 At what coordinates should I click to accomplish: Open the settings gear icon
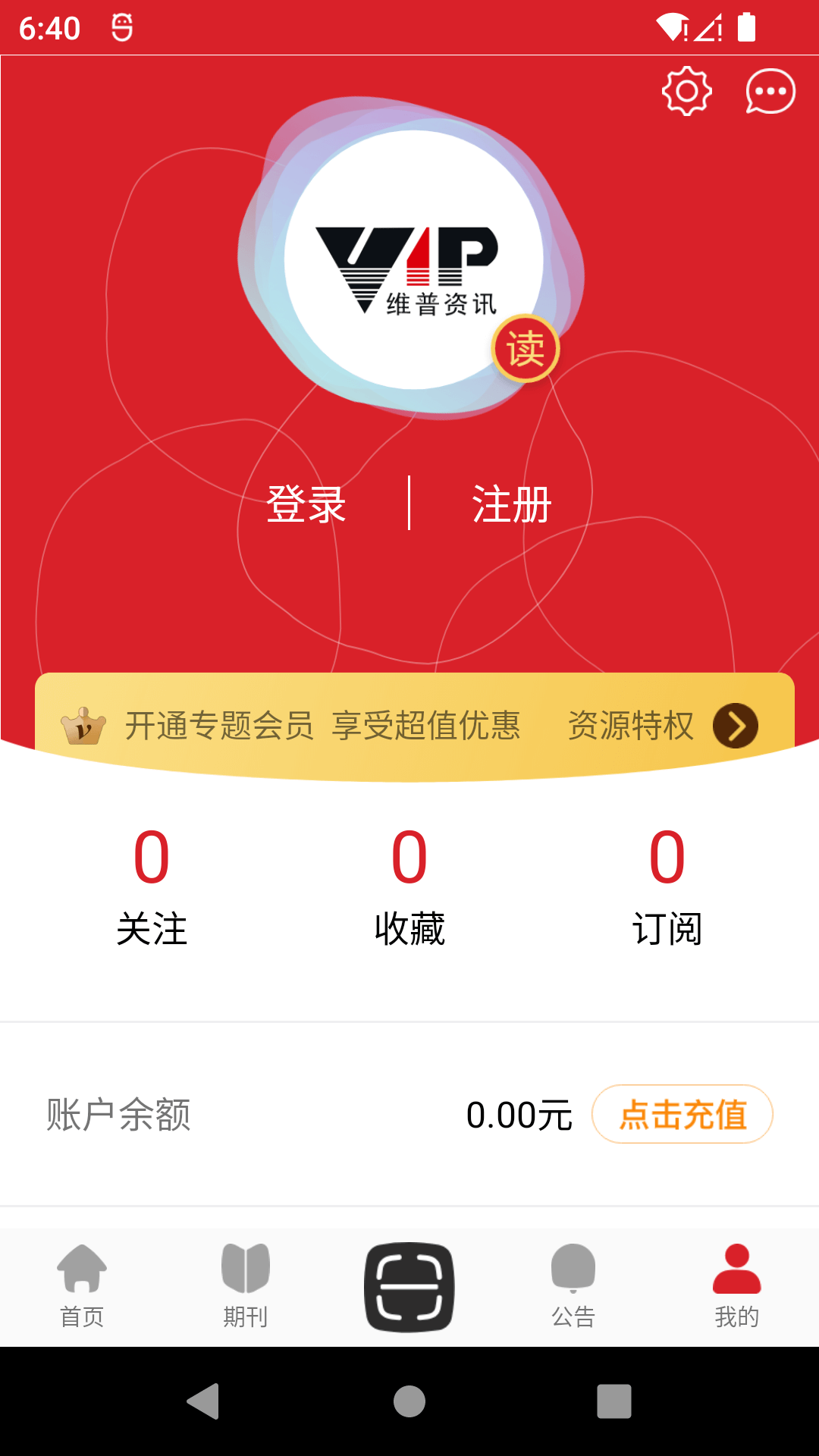pos(686,90)
